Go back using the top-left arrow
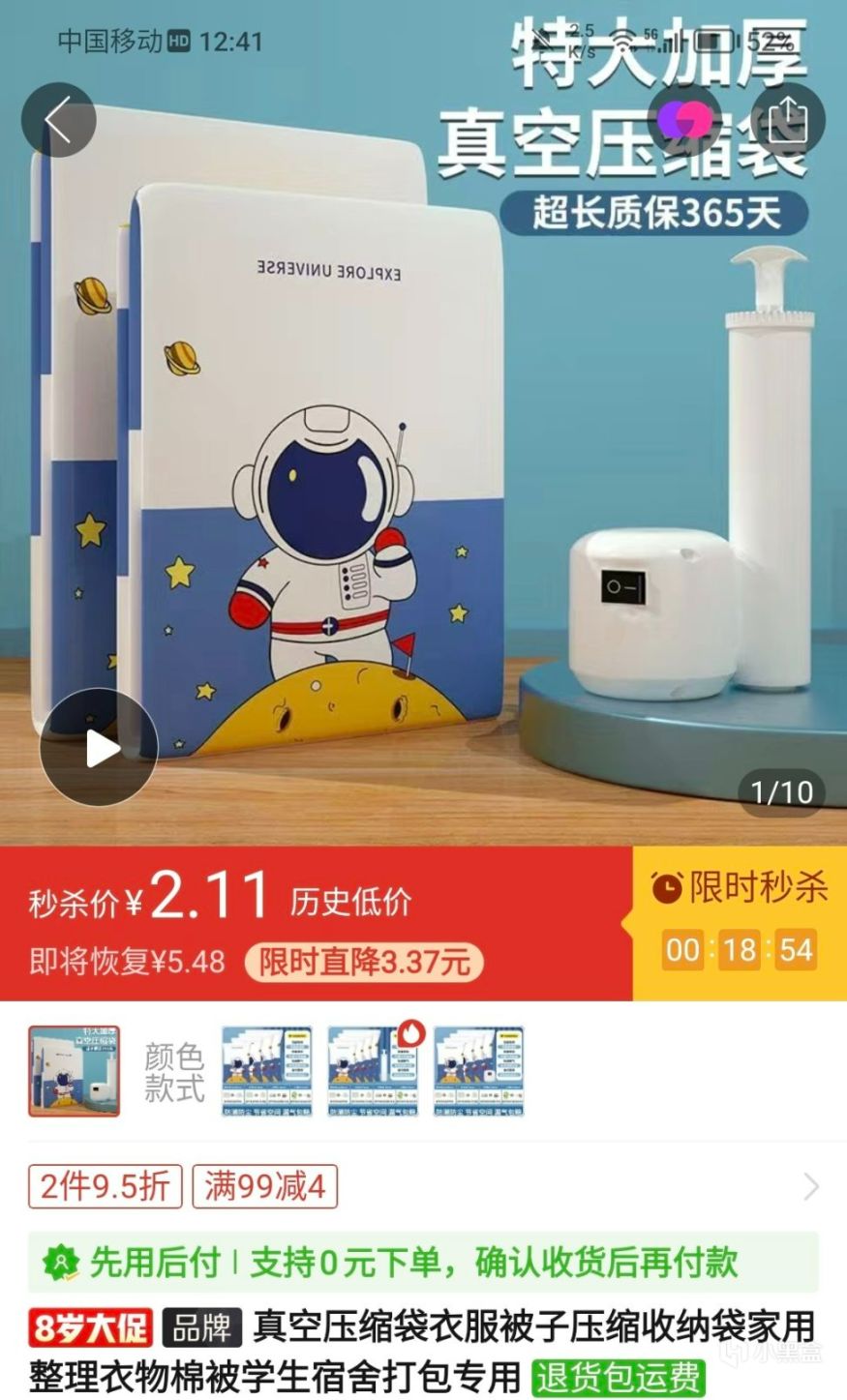The width and height of the screenshot is (847, 1400). point(59,120)
